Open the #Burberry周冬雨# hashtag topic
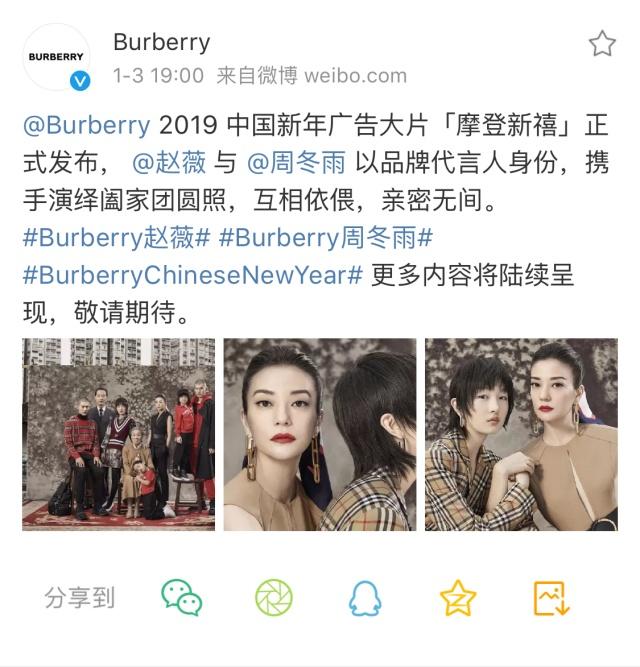The width and height of the screenshot is (640, 667). [x=326, y=238]
